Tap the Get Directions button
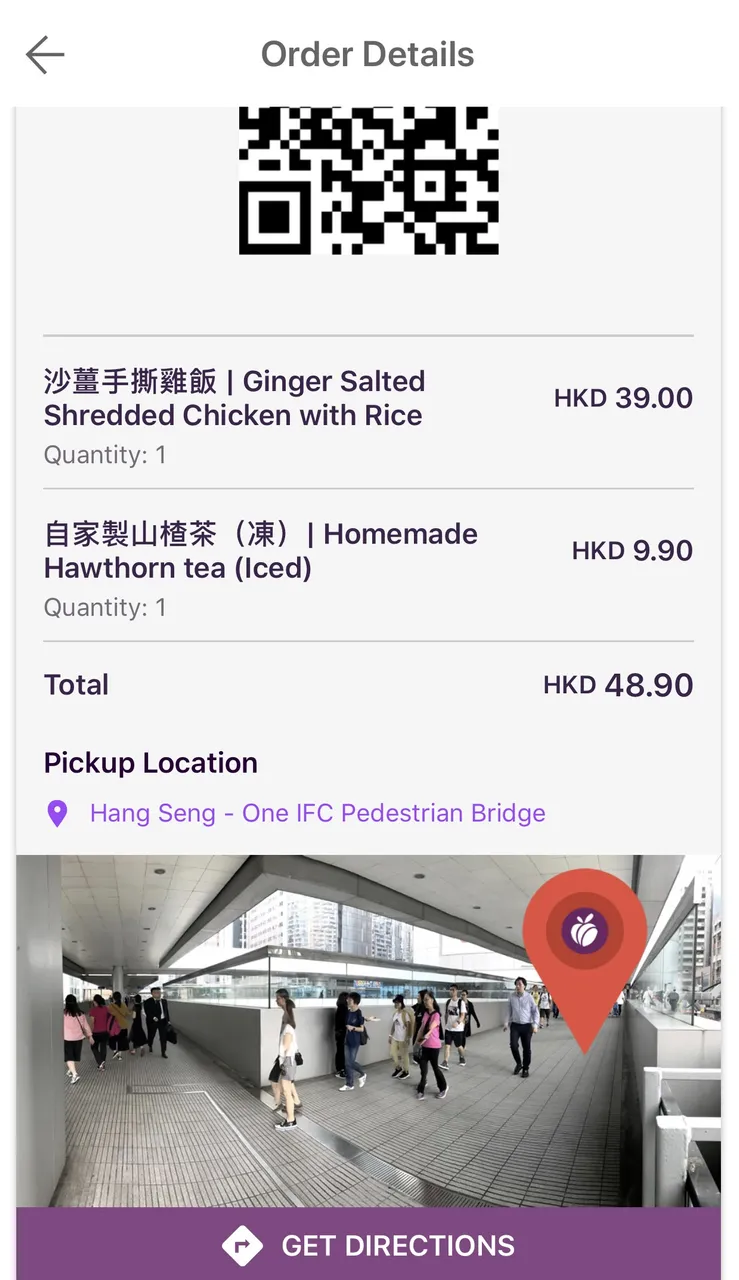 (x=368, y=1244)
